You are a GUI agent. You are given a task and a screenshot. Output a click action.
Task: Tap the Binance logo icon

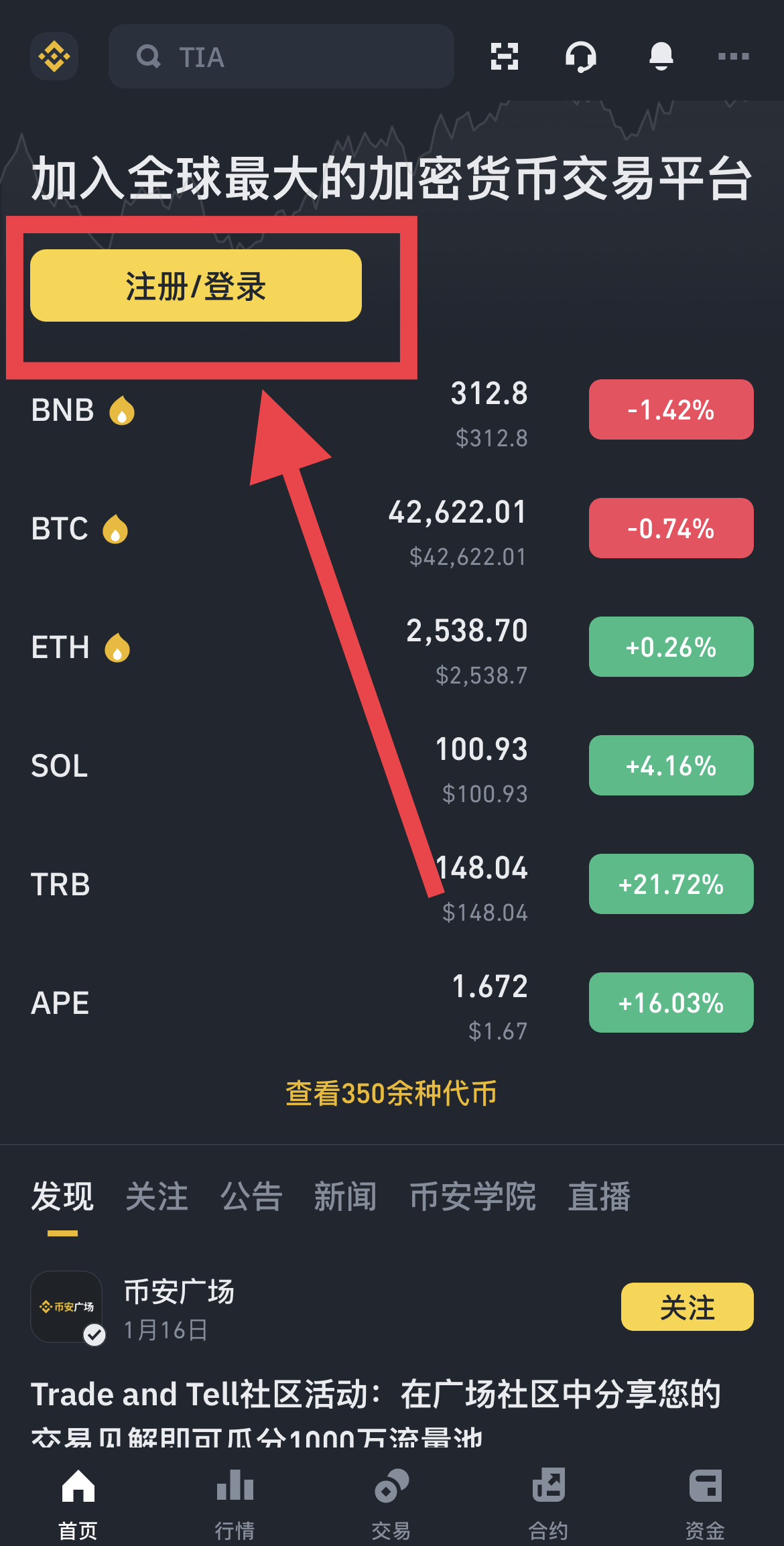point(54,56)
